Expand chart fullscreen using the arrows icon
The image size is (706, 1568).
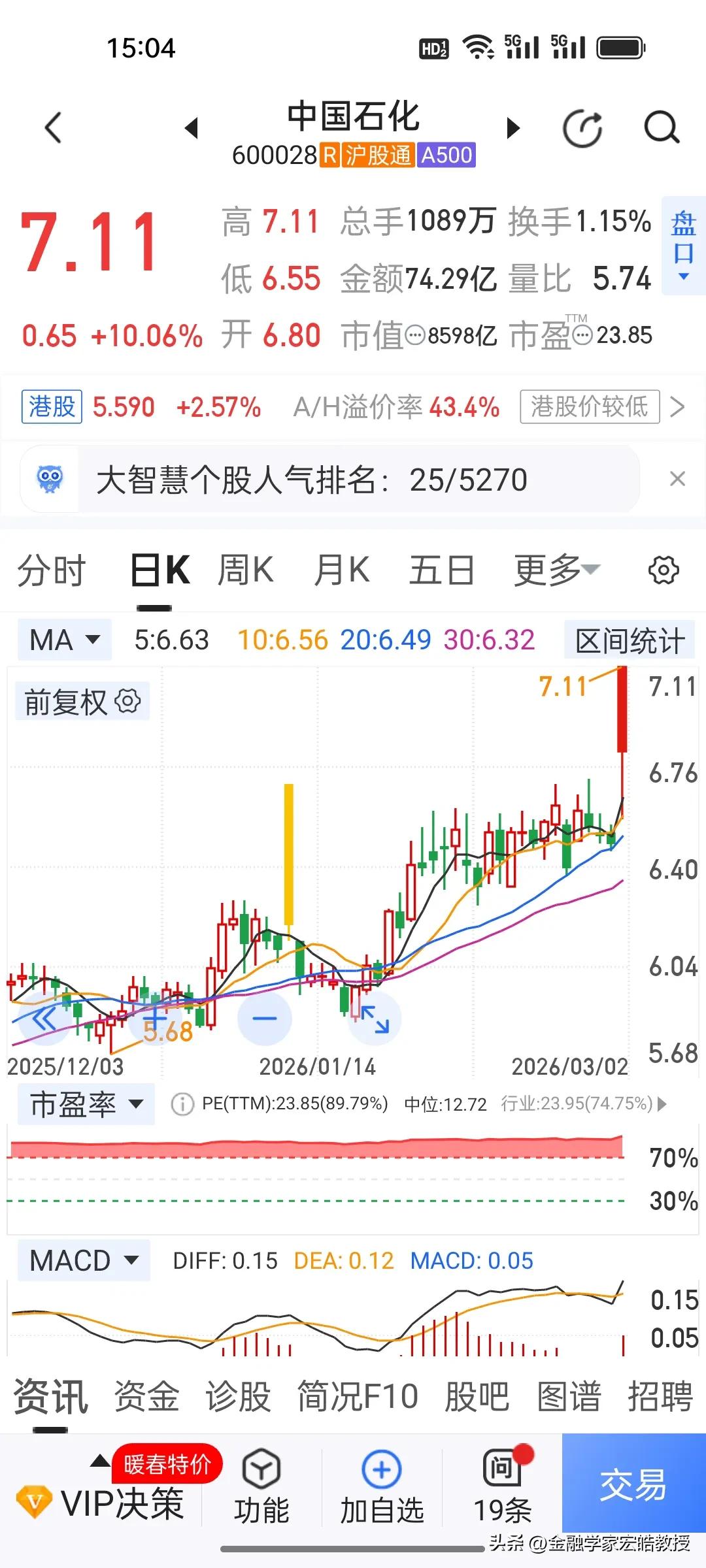[x=373, y=1018]
